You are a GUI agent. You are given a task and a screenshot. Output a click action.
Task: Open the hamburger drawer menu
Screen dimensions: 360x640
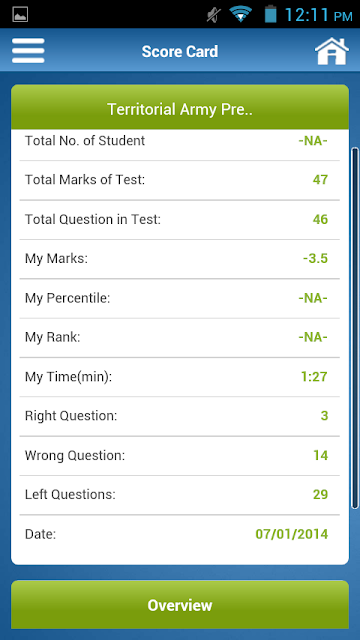(x=28, y=51)
